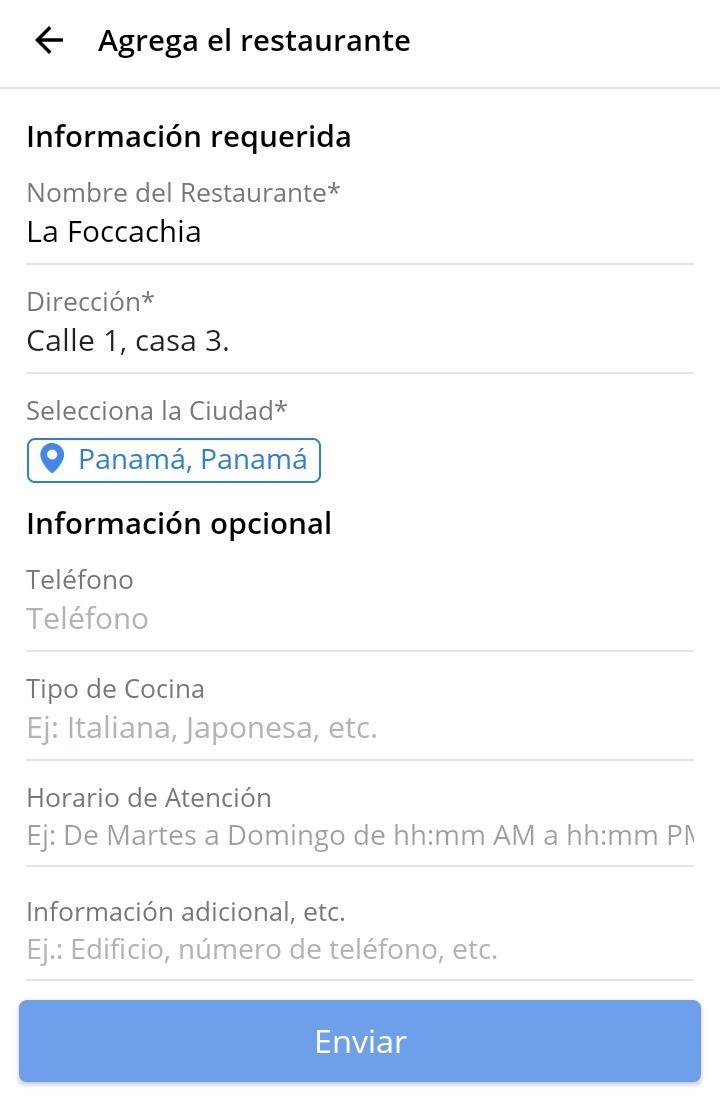Submit the form with Enviar
The width and height of the screenshot is (720, 1110).
pos(360,1041)
